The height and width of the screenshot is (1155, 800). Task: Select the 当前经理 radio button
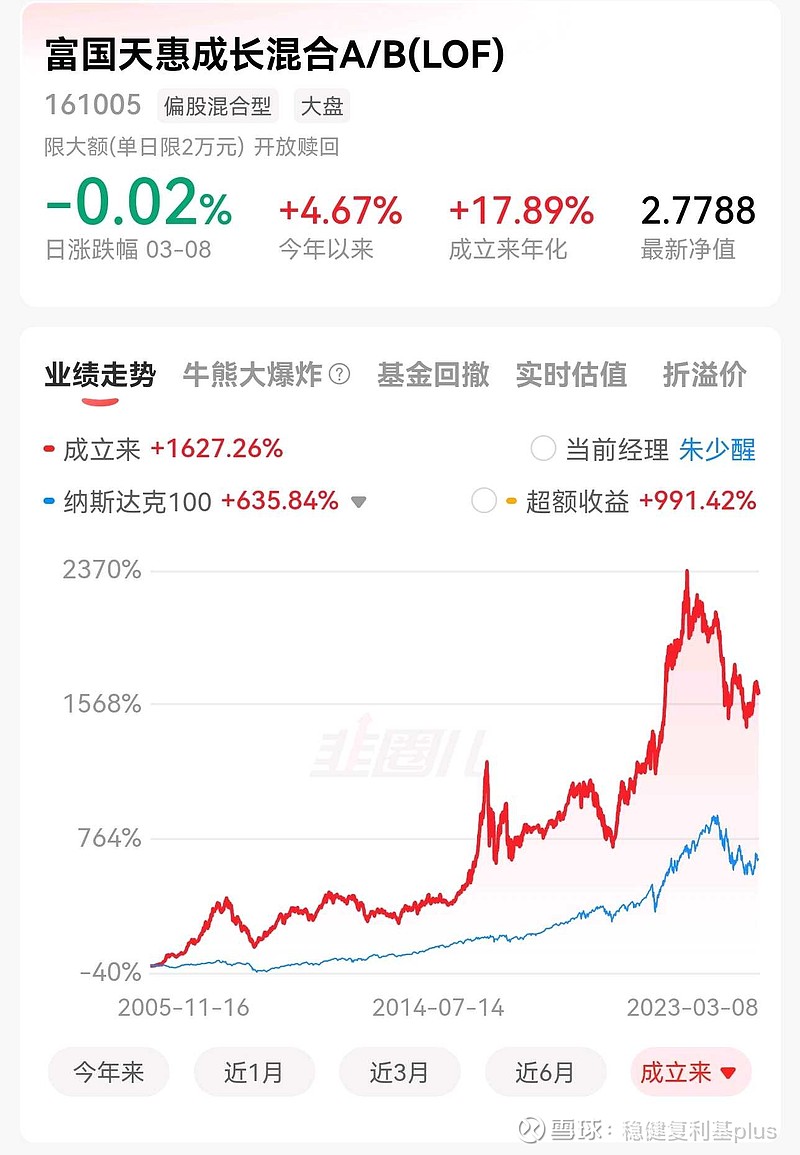(x=542, y=449)
